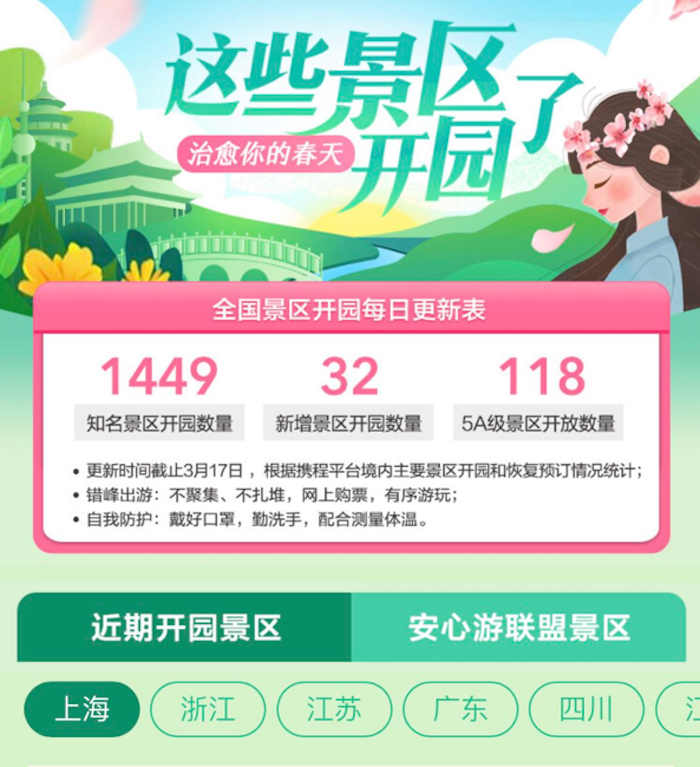The width and height of the screenshot is (700, 767).
Task: Filter scenic spots by 浙江
Action: (x=208, y=710)
